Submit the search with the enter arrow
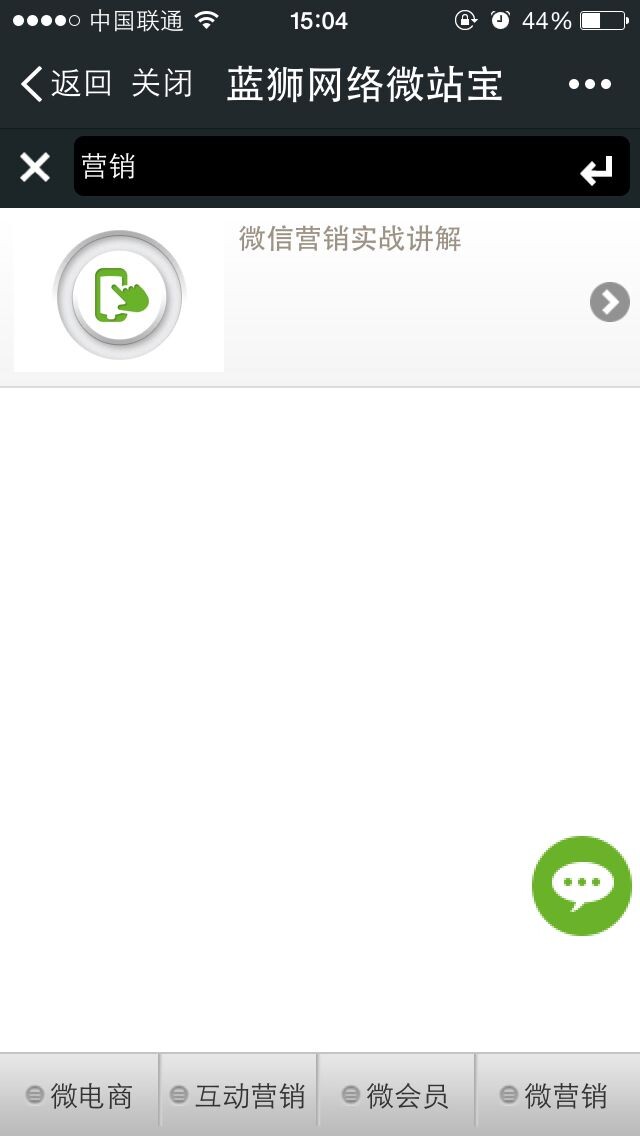 pos(597,170)
